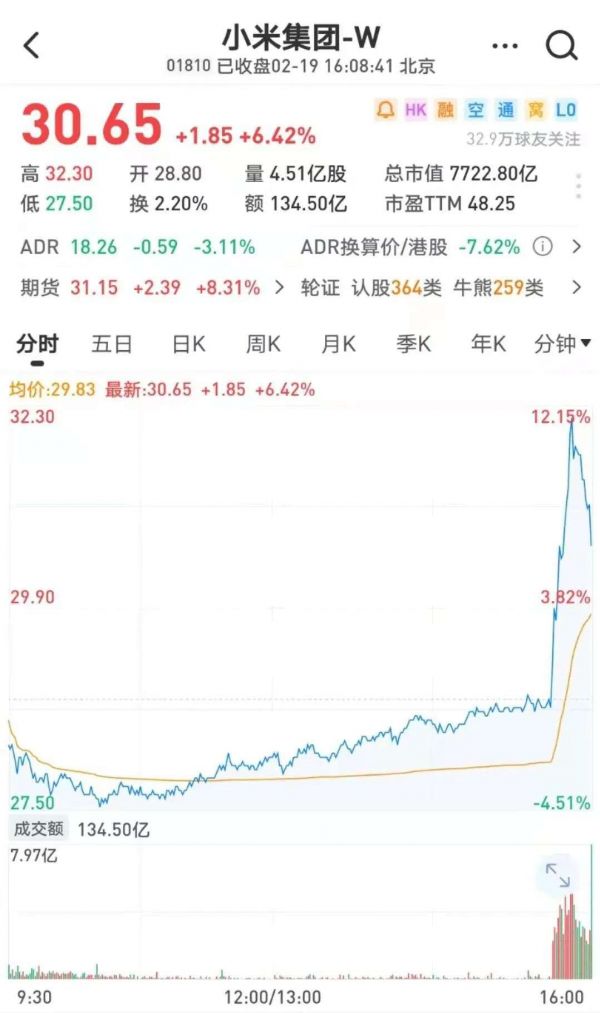Open stock search via the magnifier icon
Image resolution: width=600 pixels, height=1013 pixels.
tap(562, 45)
